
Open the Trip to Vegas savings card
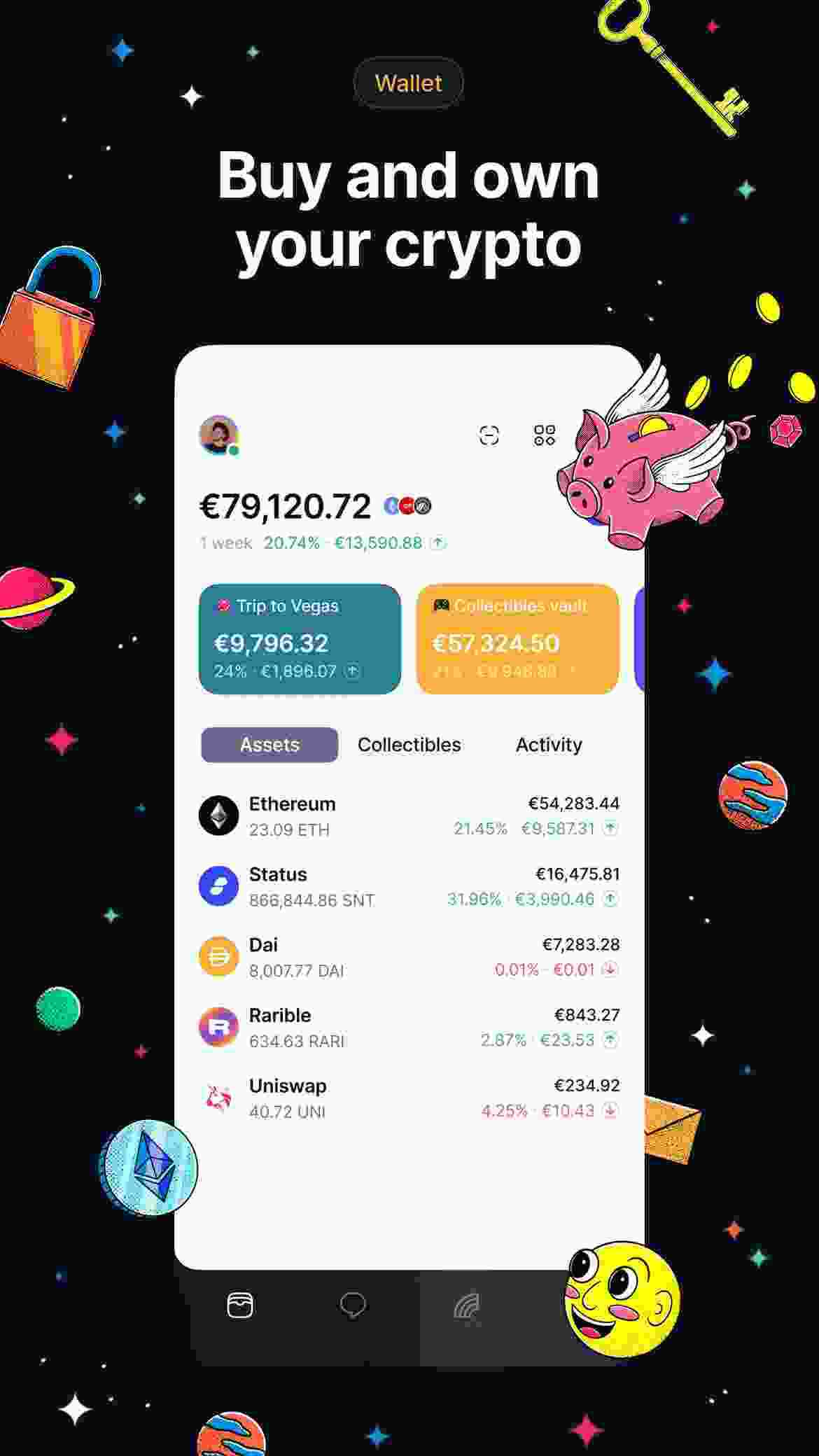[300, 637]
